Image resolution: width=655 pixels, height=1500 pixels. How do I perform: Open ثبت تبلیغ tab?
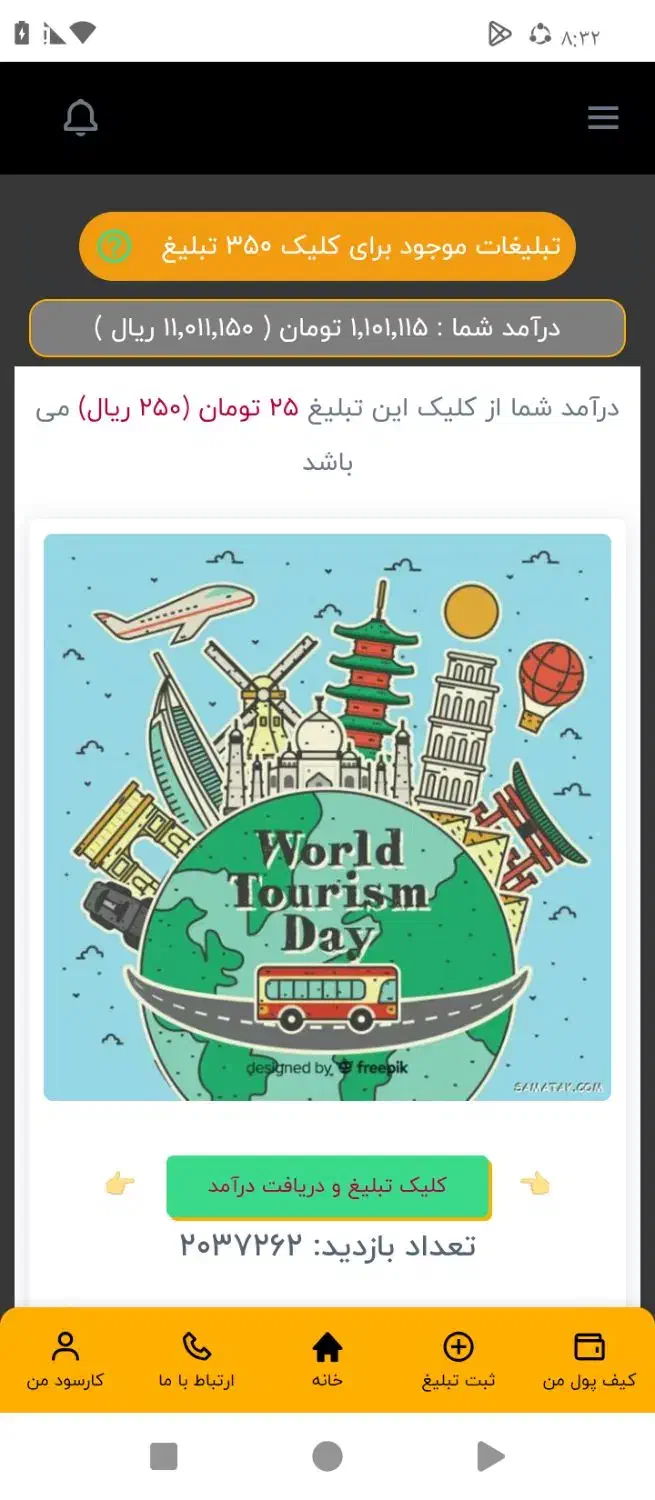(458, 1360)
